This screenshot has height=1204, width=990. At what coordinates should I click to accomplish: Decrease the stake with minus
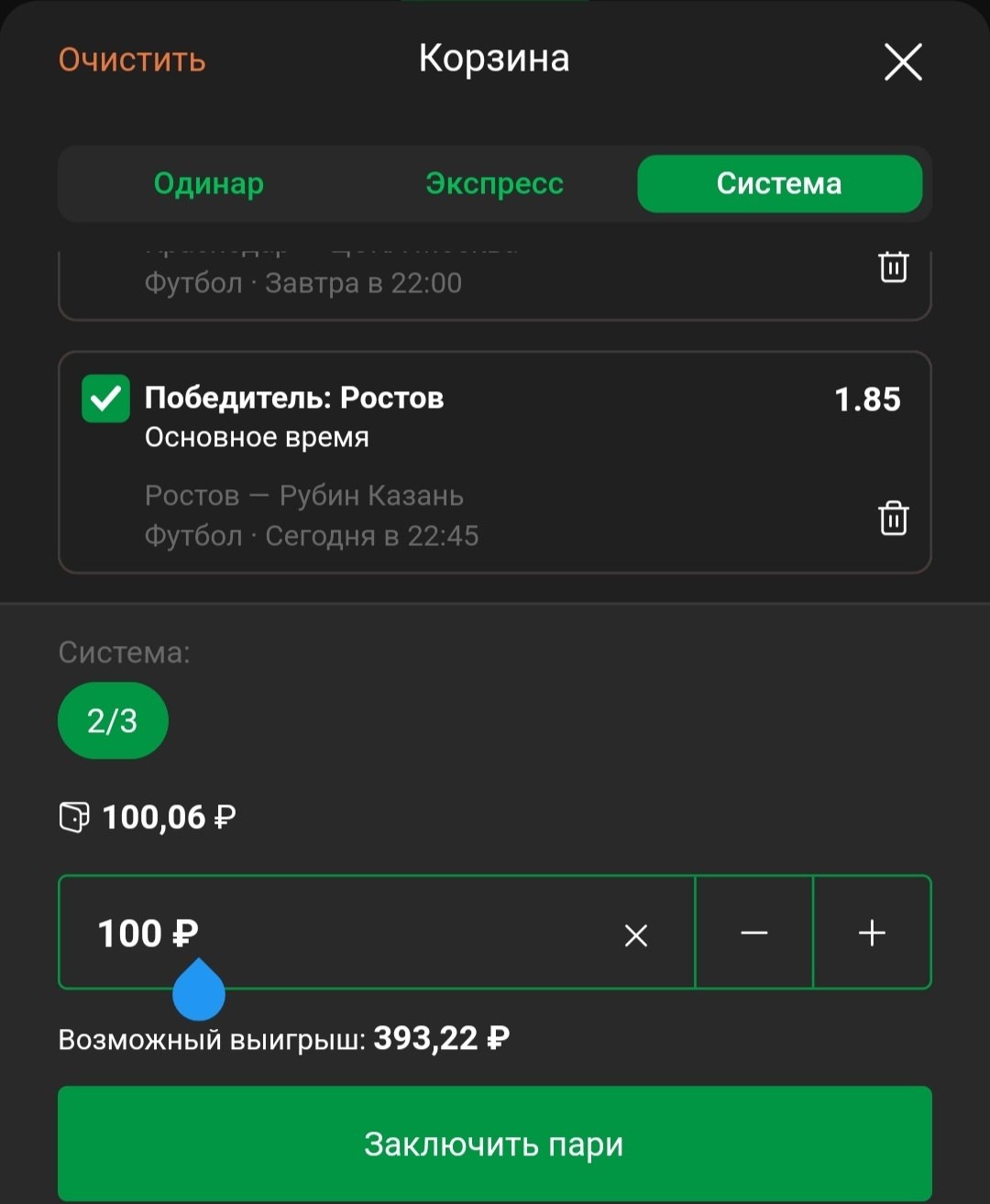[x=753, y=933]
